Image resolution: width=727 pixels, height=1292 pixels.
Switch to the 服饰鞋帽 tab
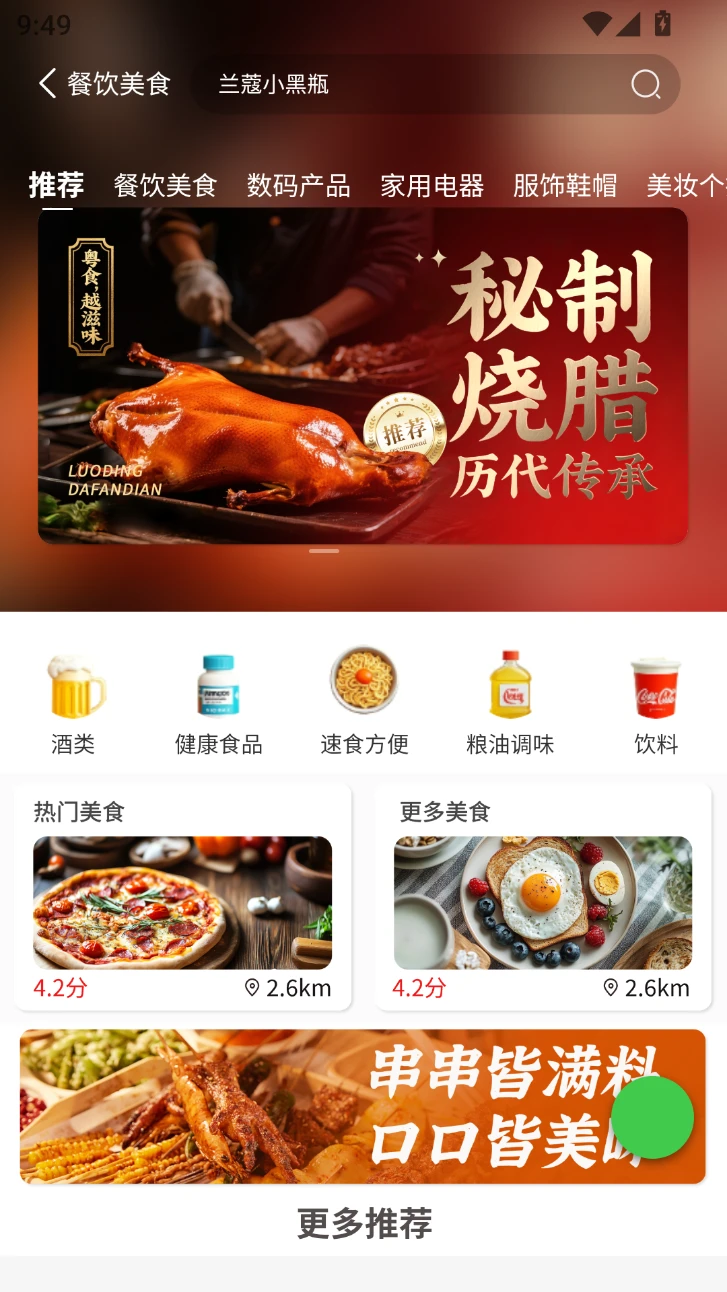tap(564, 184)
